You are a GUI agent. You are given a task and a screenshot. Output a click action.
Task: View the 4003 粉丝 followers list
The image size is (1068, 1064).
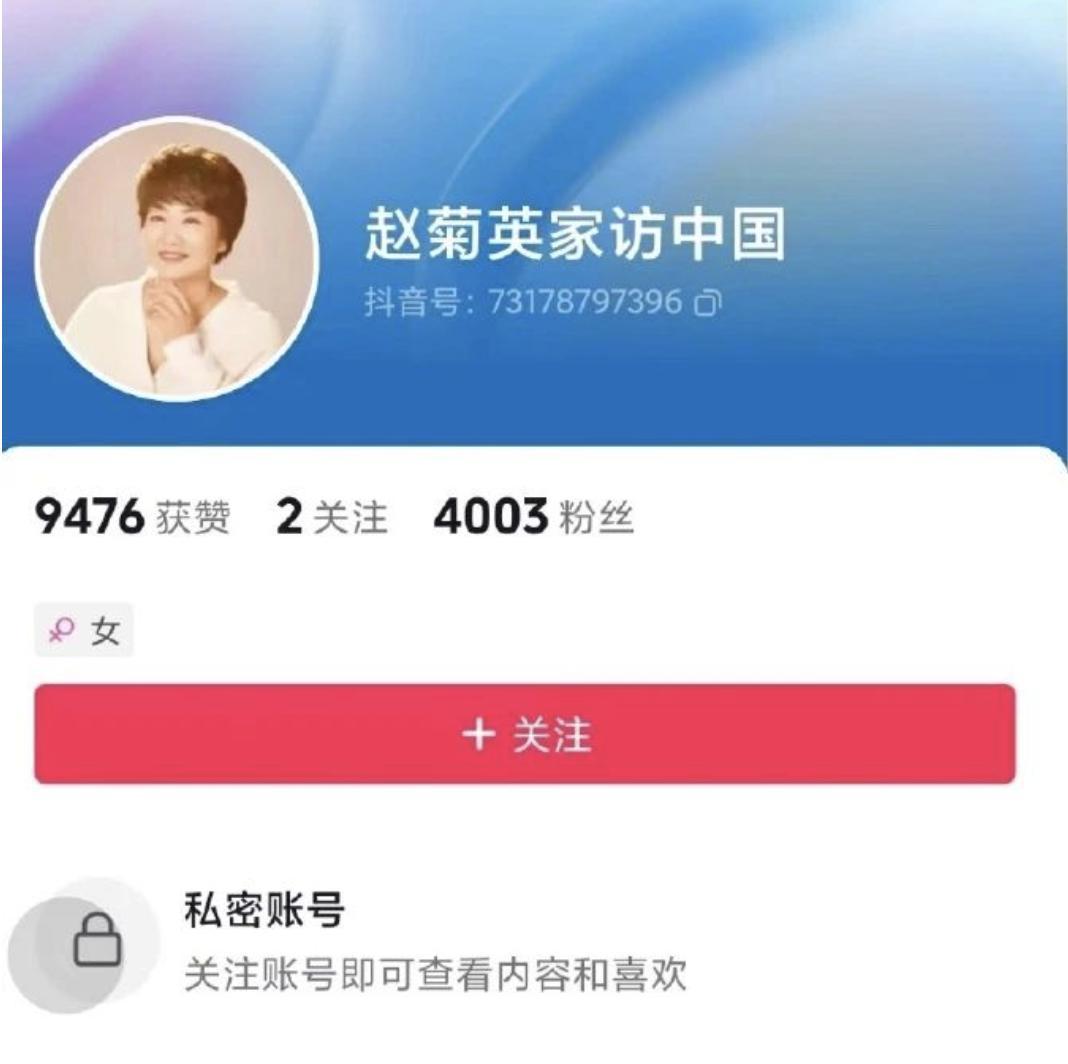click(534, 519)
